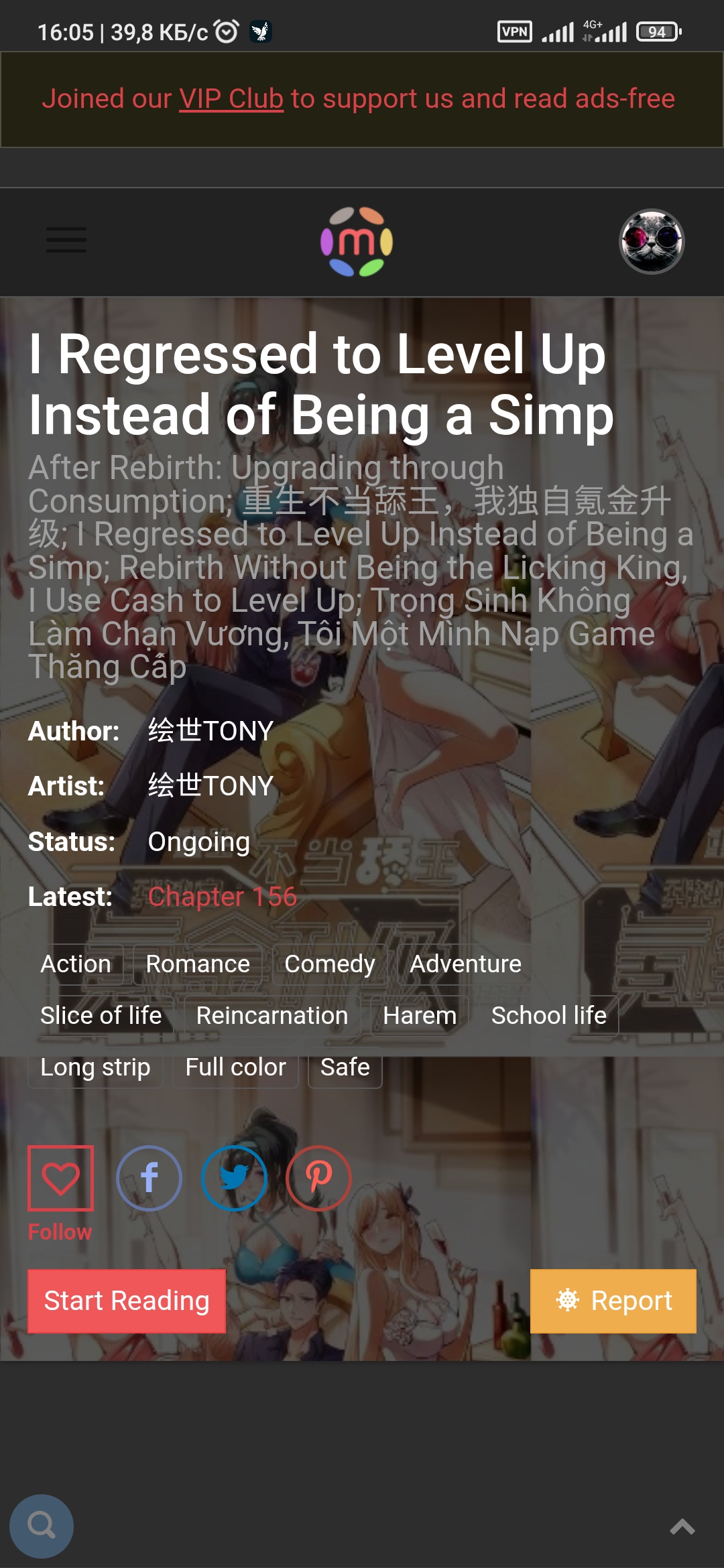Report this manga
This screenshot has width=724, height=1568.
pyautogui.click(x=613, y=1301)
